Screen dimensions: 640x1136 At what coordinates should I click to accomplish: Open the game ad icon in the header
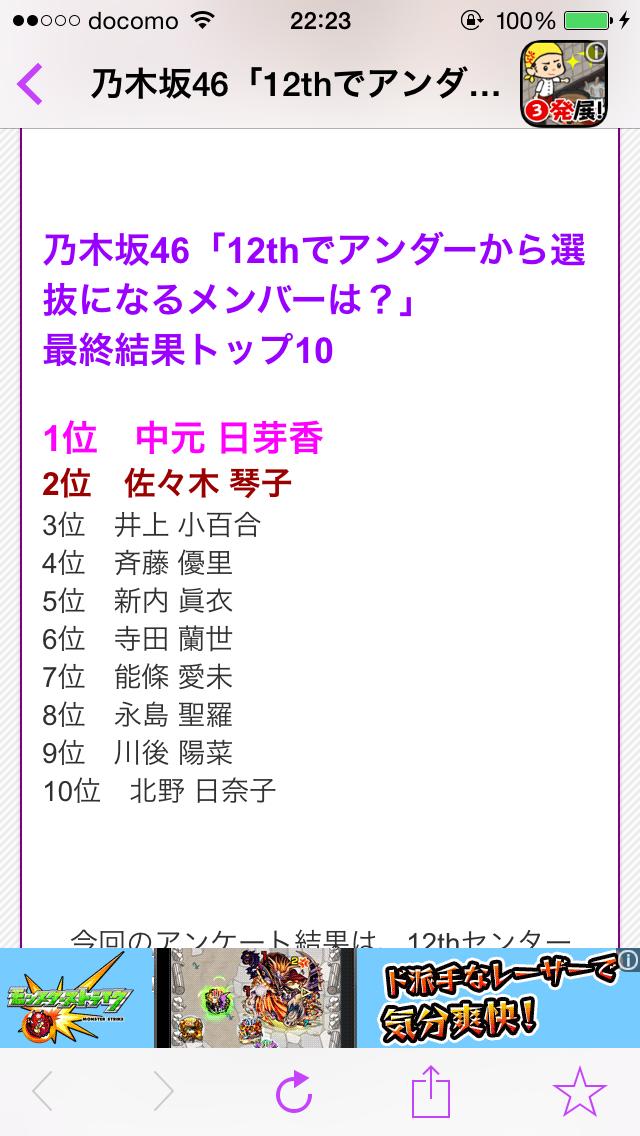pos(565,84)
